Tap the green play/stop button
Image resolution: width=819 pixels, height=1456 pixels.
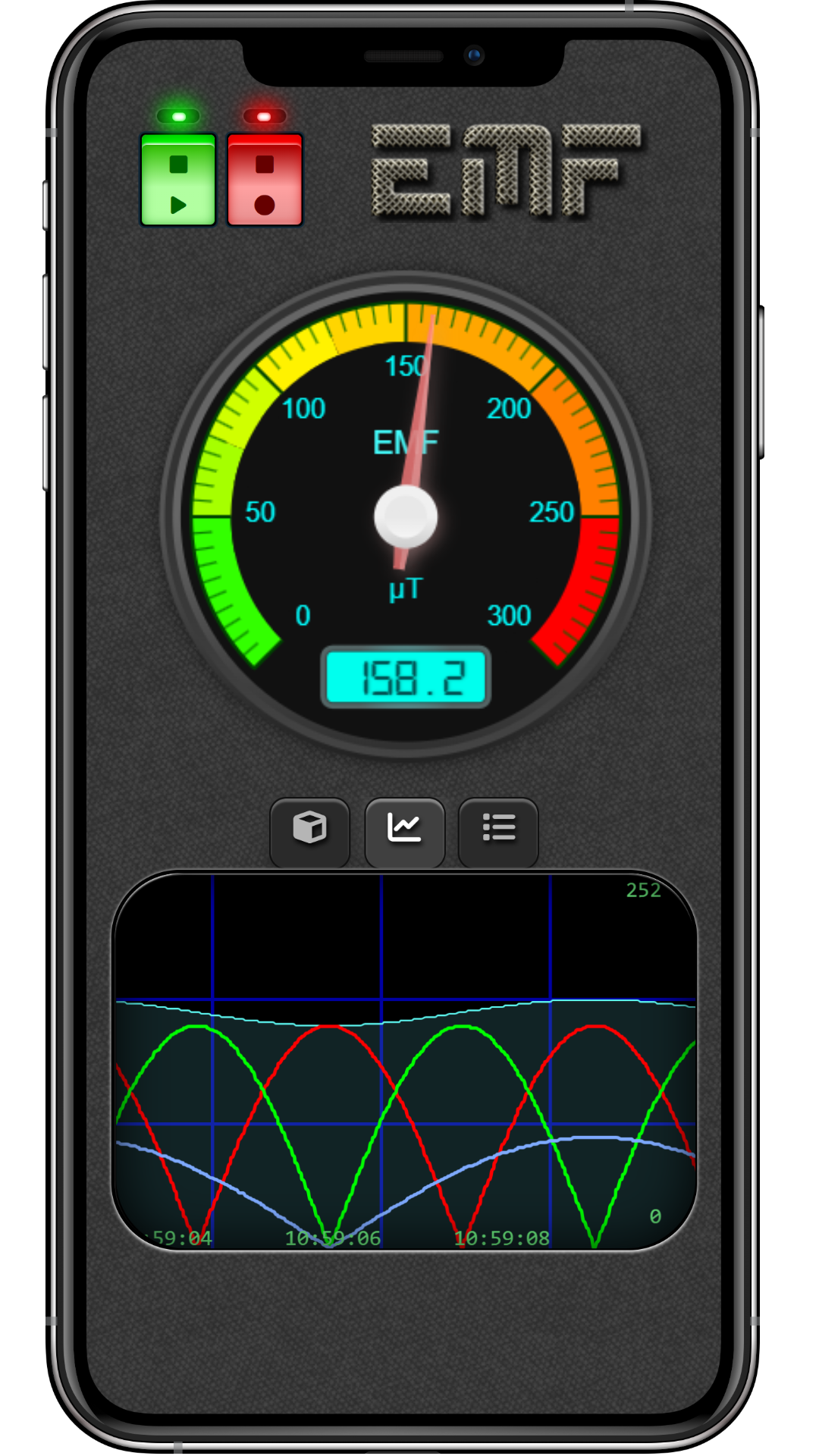178,180
